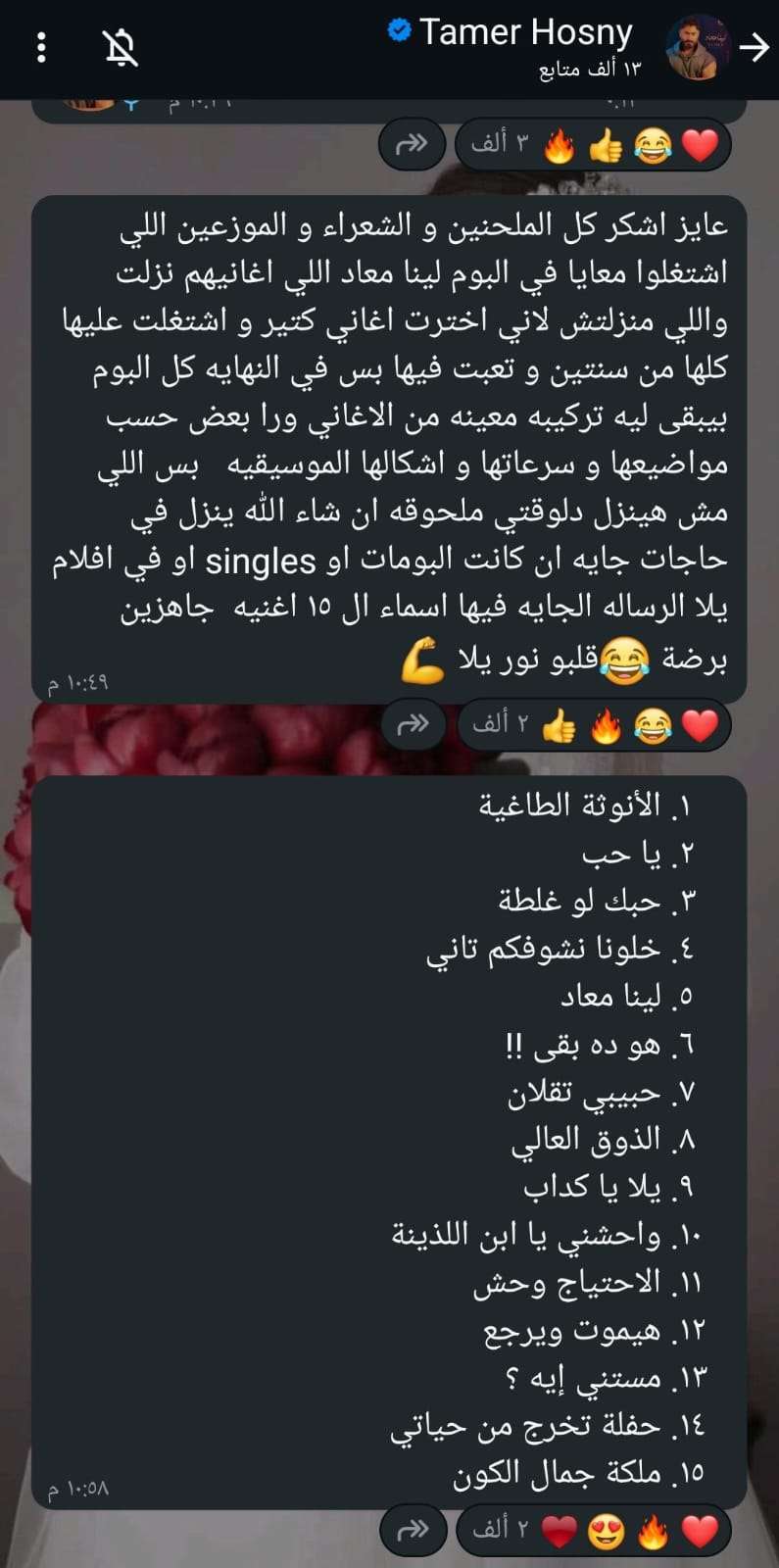Toggle the muted notifications bell

(x=121, y=47)
